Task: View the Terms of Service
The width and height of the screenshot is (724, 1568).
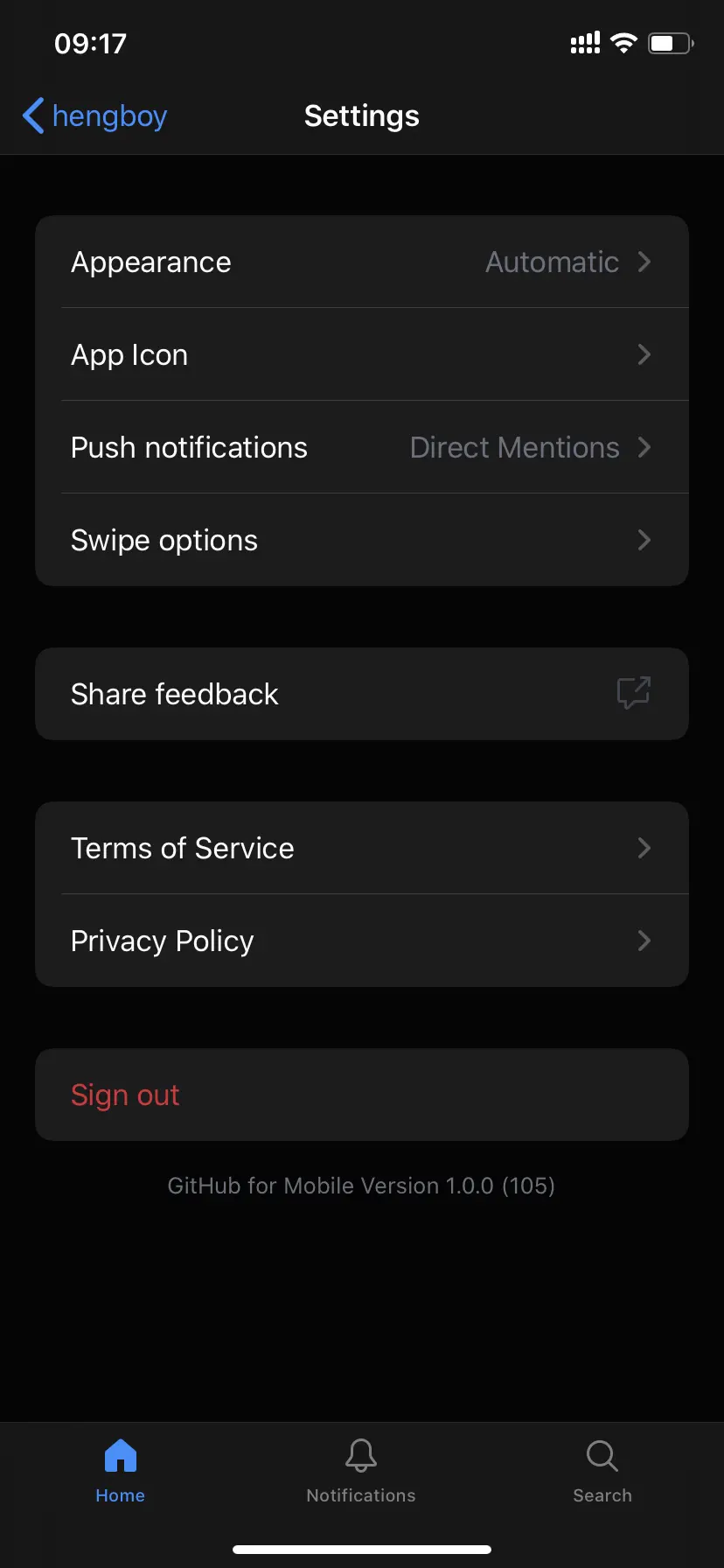Action: (x=361, y=848)
